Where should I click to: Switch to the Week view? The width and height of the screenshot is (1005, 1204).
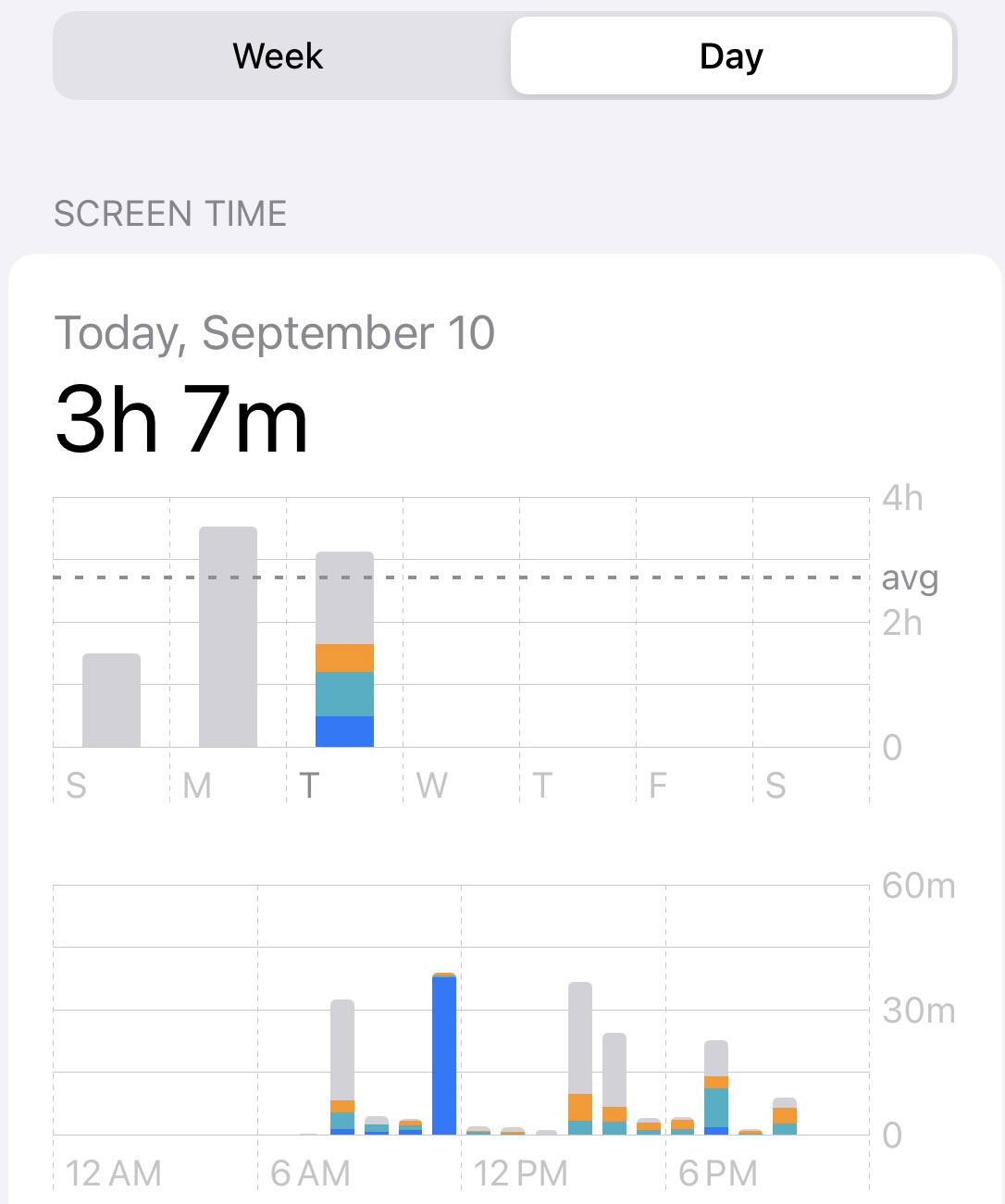[278, 56]
